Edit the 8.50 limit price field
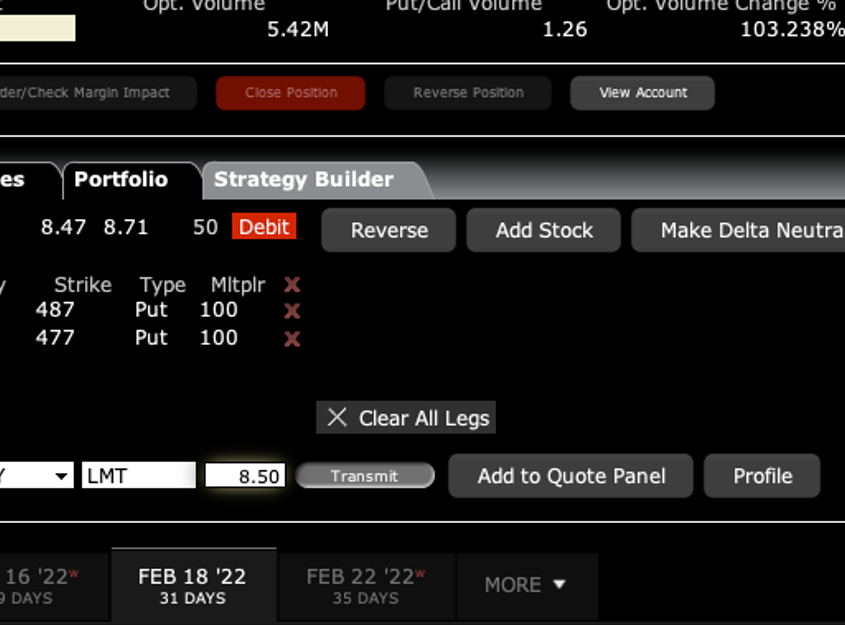This screenshot has width=845, height=626. (x=245, y=476)
